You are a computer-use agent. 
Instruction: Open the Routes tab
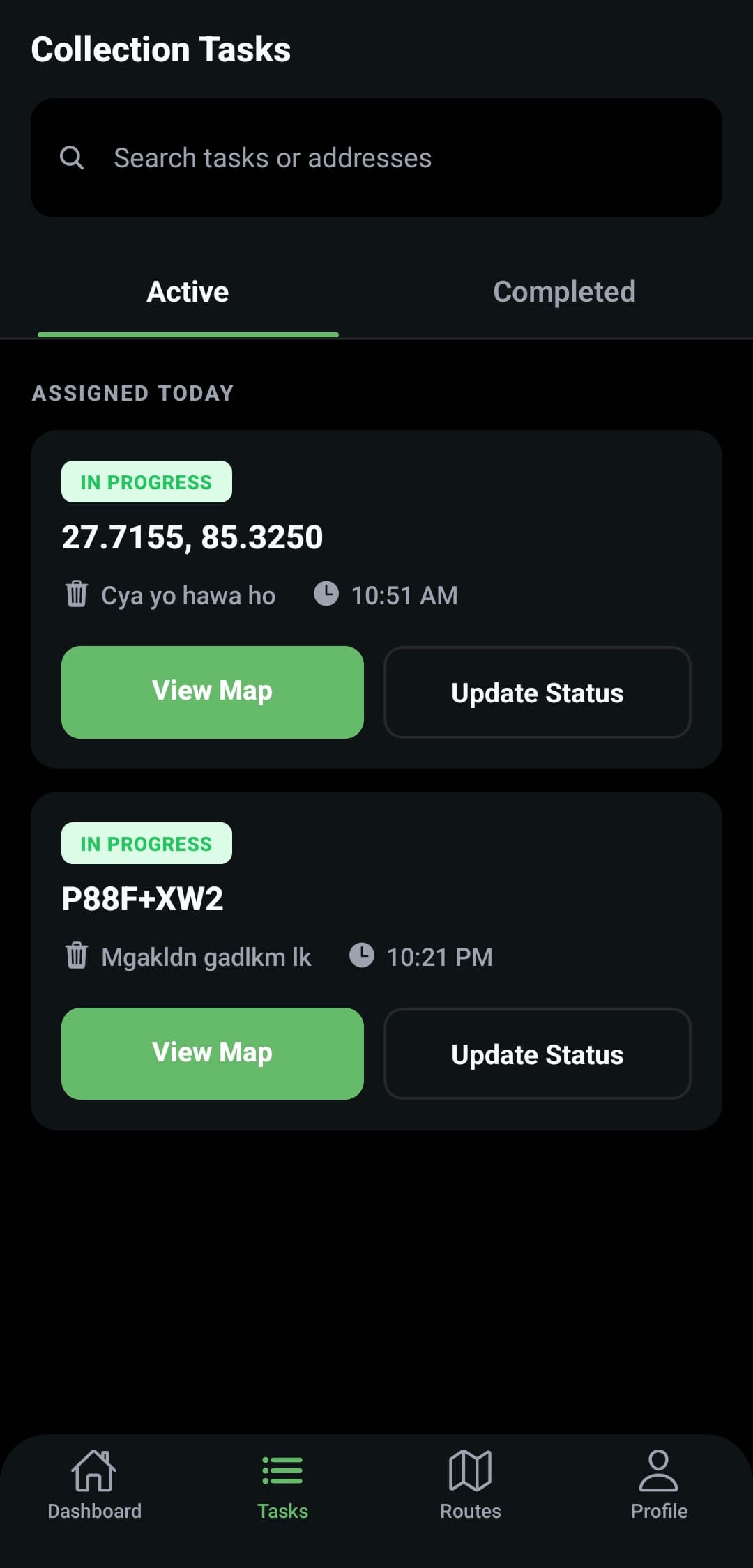471,1484
